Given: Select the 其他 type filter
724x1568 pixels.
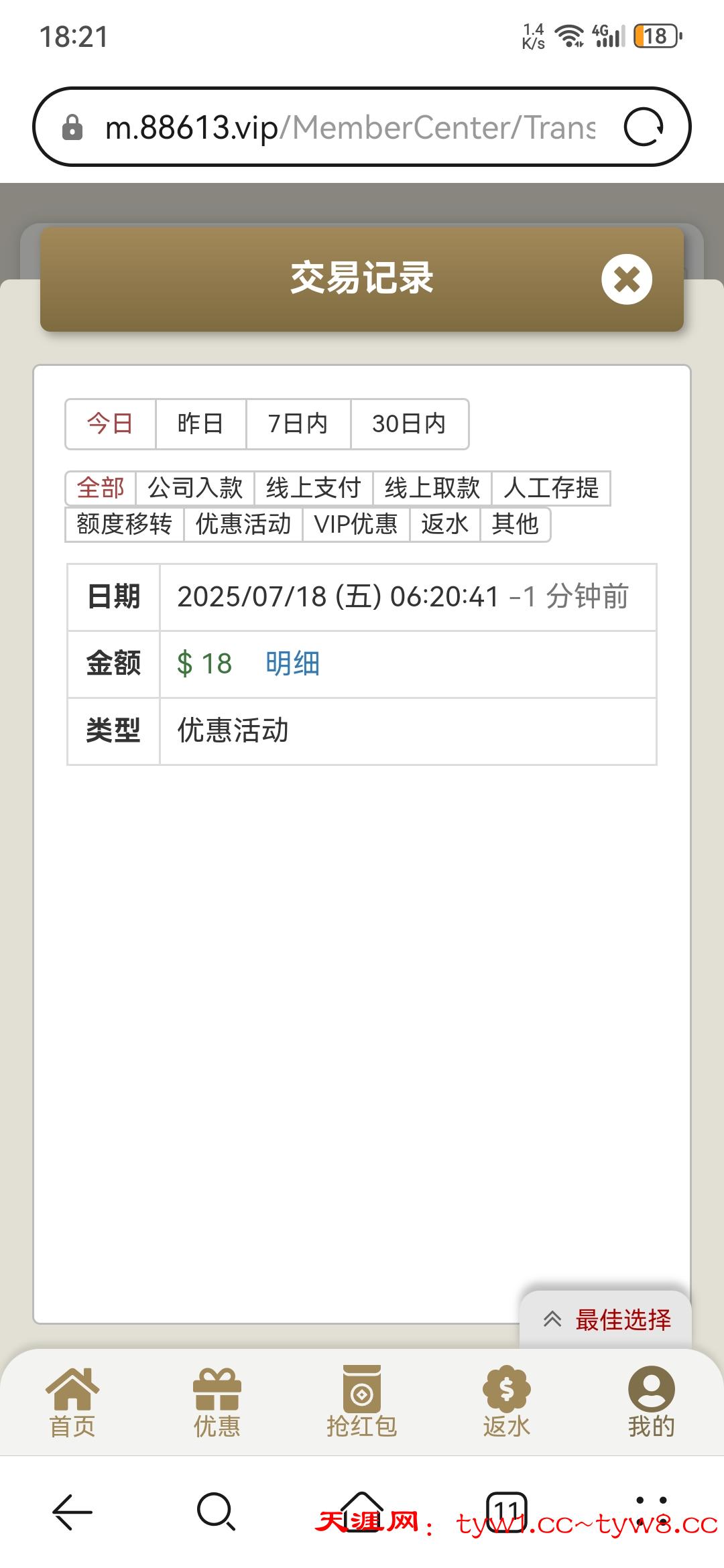Looking at the screenshot, I should tap(515, 524).
